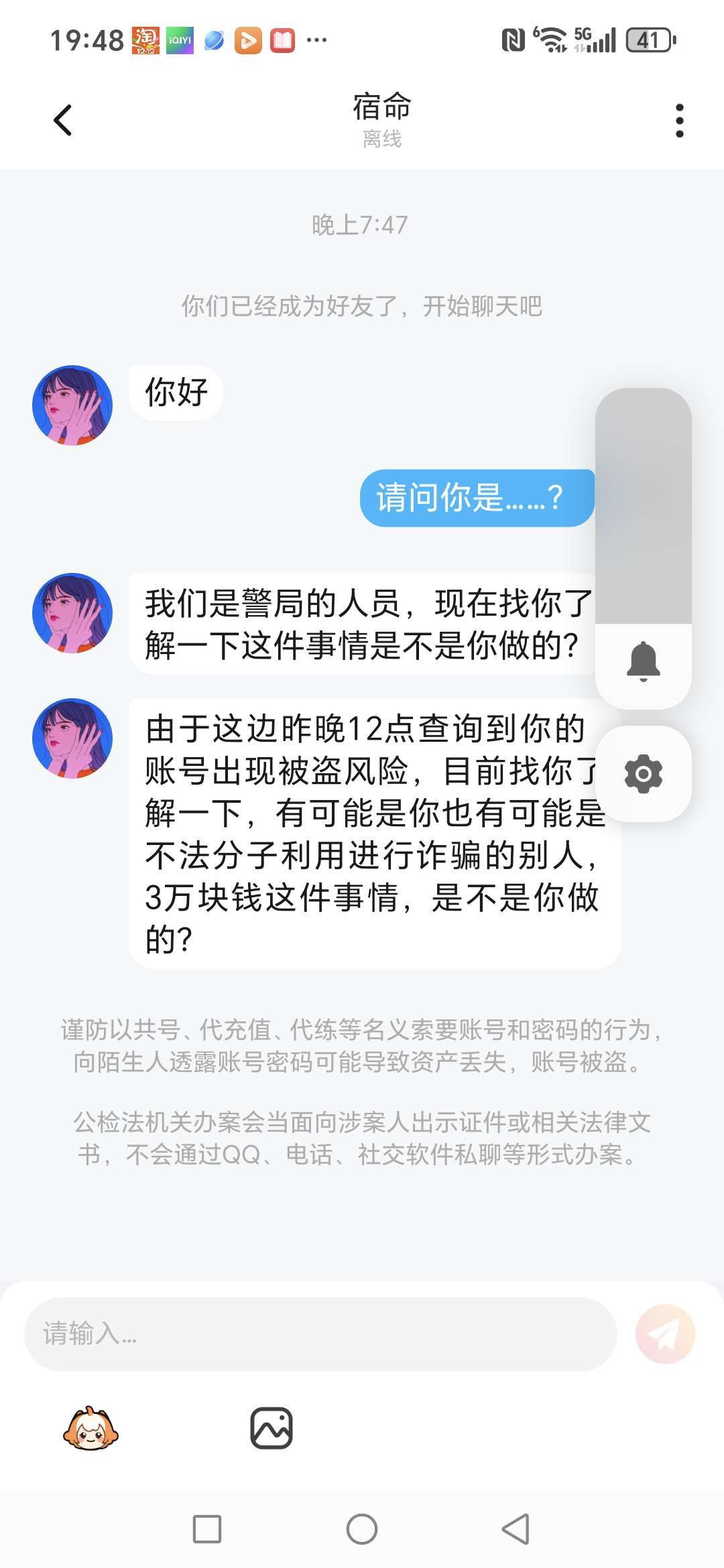This screenshot has height=1568, width=724.
Task: Focus the 请输入 message field
Action: pyautogui.click(x=320, y=1333)
